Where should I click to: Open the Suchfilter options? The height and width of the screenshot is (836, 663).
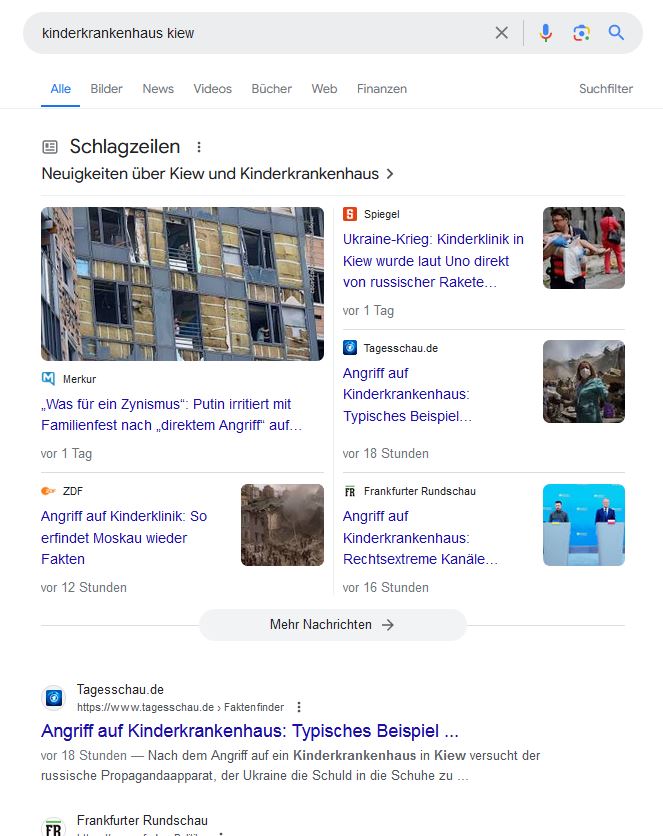pos(605,89)
